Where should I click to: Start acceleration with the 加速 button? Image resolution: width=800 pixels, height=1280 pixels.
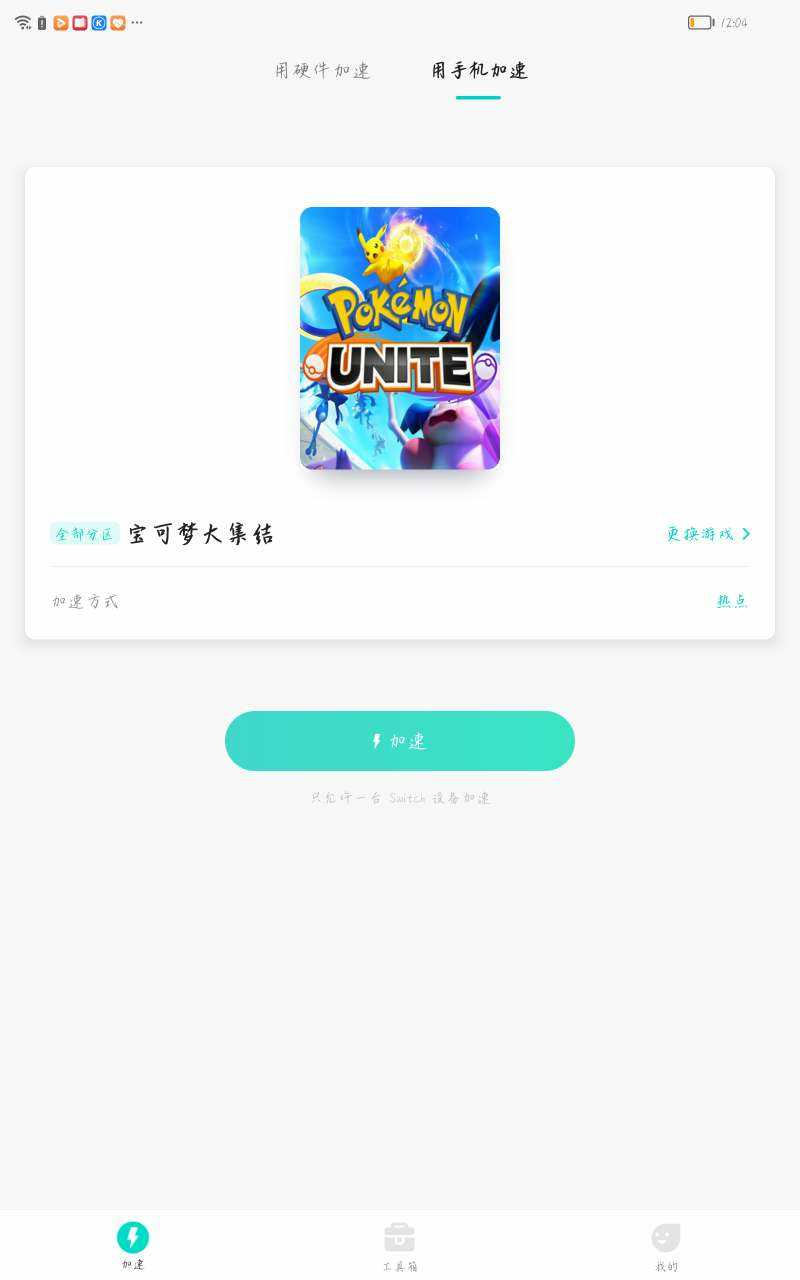pyautogui.click(x=400, y=741)
